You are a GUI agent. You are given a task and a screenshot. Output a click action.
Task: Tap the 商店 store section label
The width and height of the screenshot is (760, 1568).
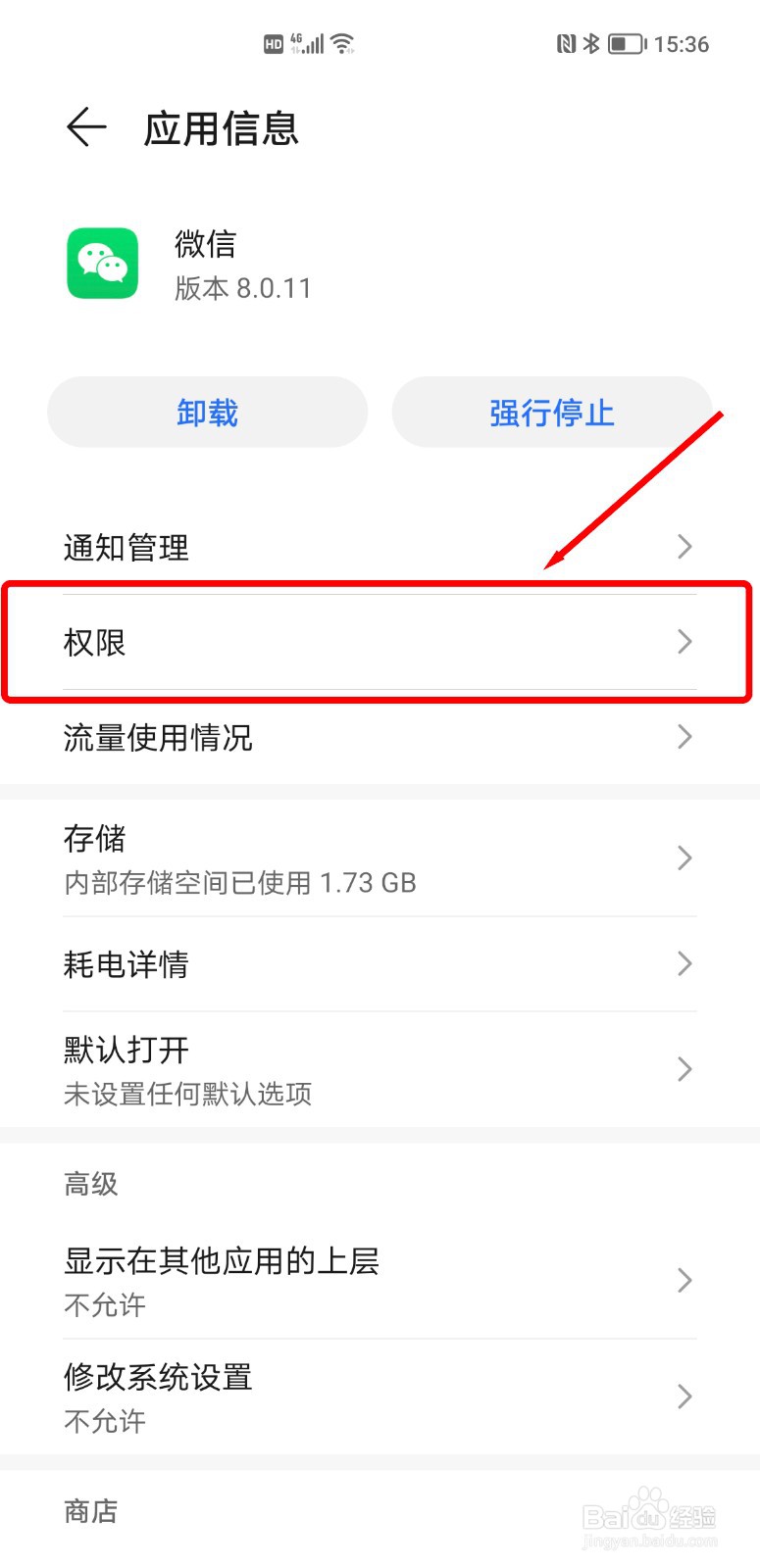[x=90, y=1512]
